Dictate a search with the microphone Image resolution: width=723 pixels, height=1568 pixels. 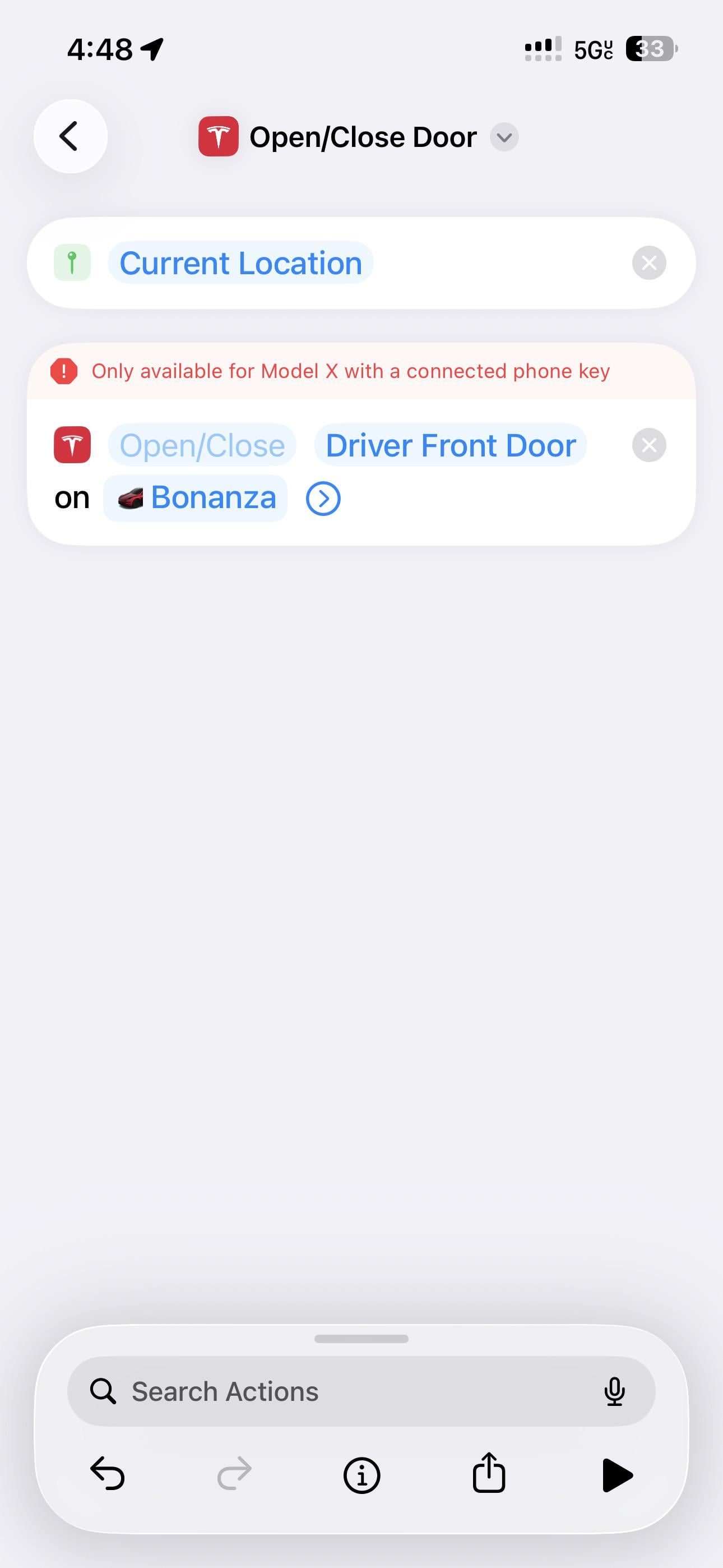click(x=615, y=1391)
